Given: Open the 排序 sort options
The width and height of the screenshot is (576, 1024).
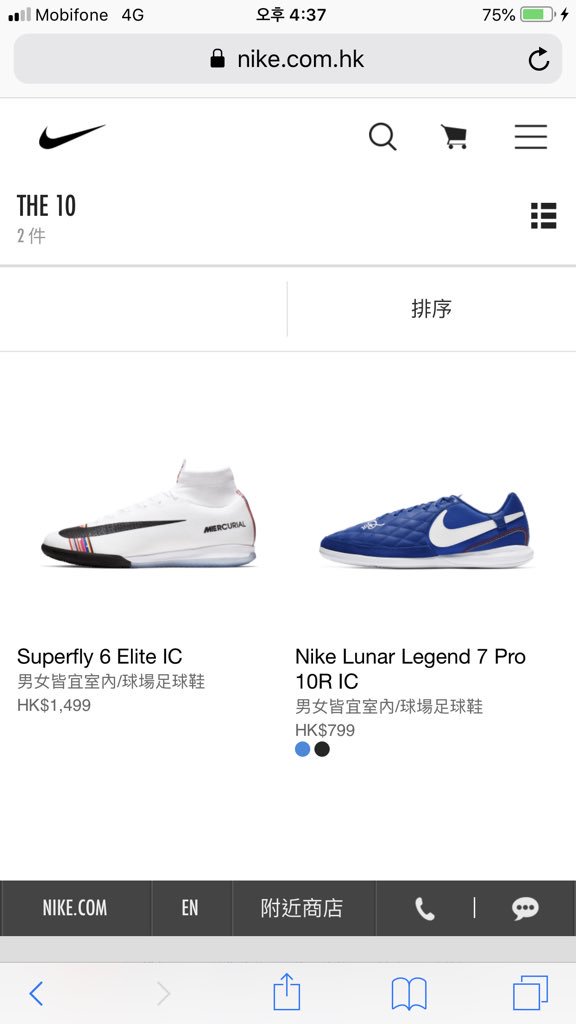Looking at the screenshot, I should click(x=432, y=309).
